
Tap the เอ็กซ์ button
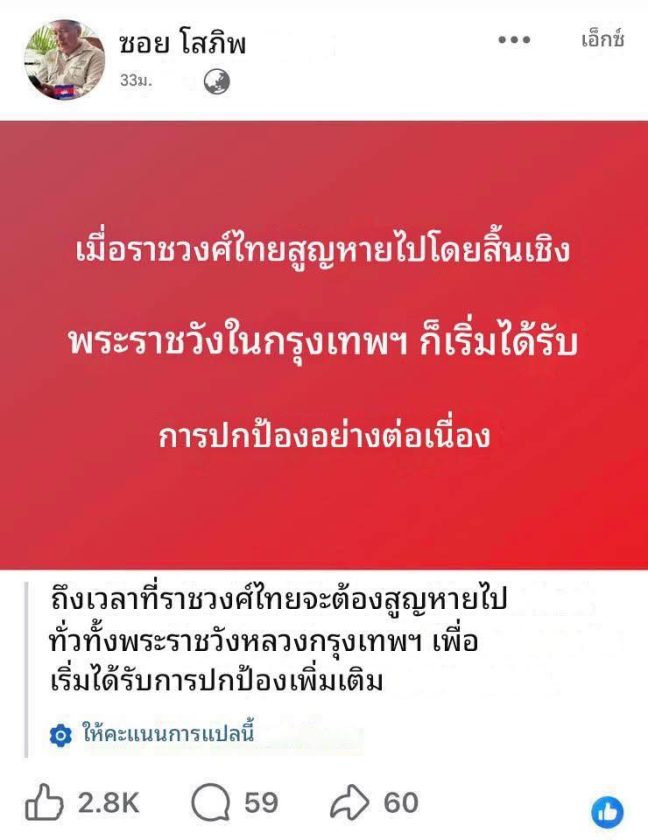coord(602,41)
